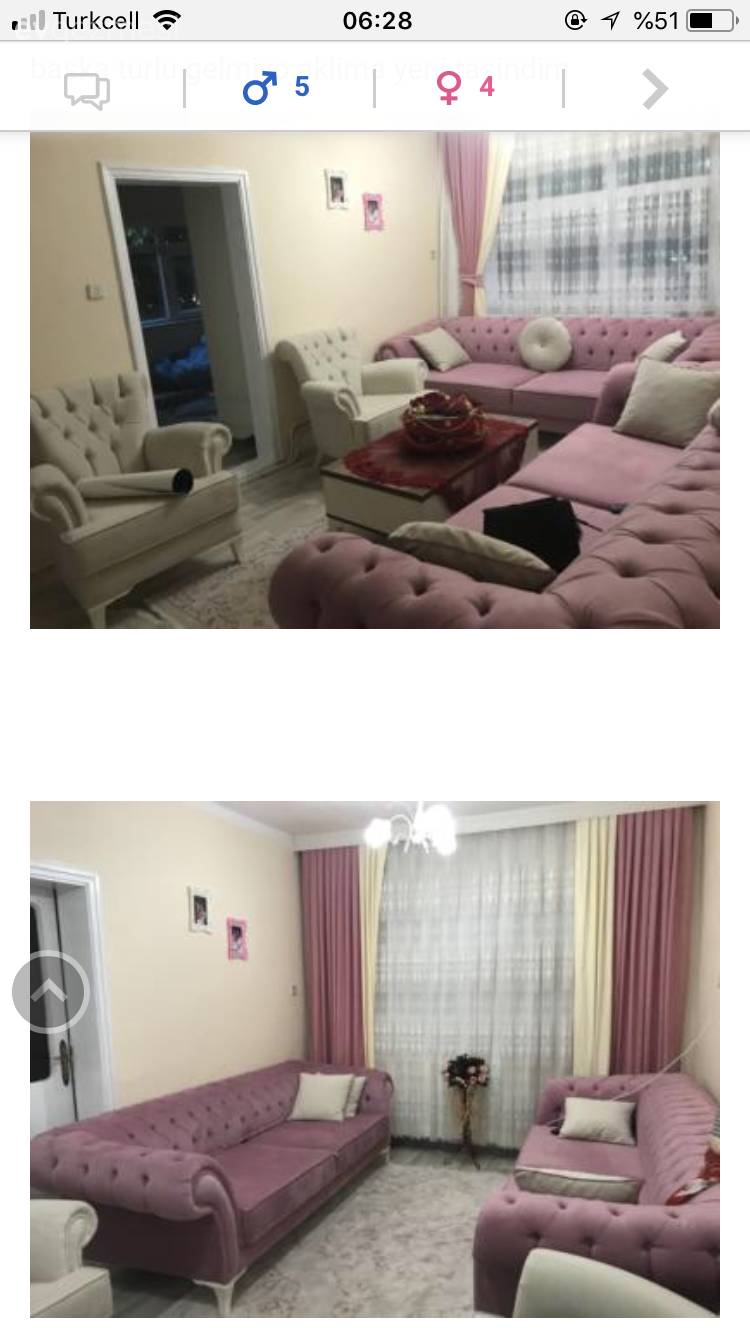The width and height of the screenshot is (750, 1334).
Task: Open the second living room photo with curtains
Action: 374,1058
